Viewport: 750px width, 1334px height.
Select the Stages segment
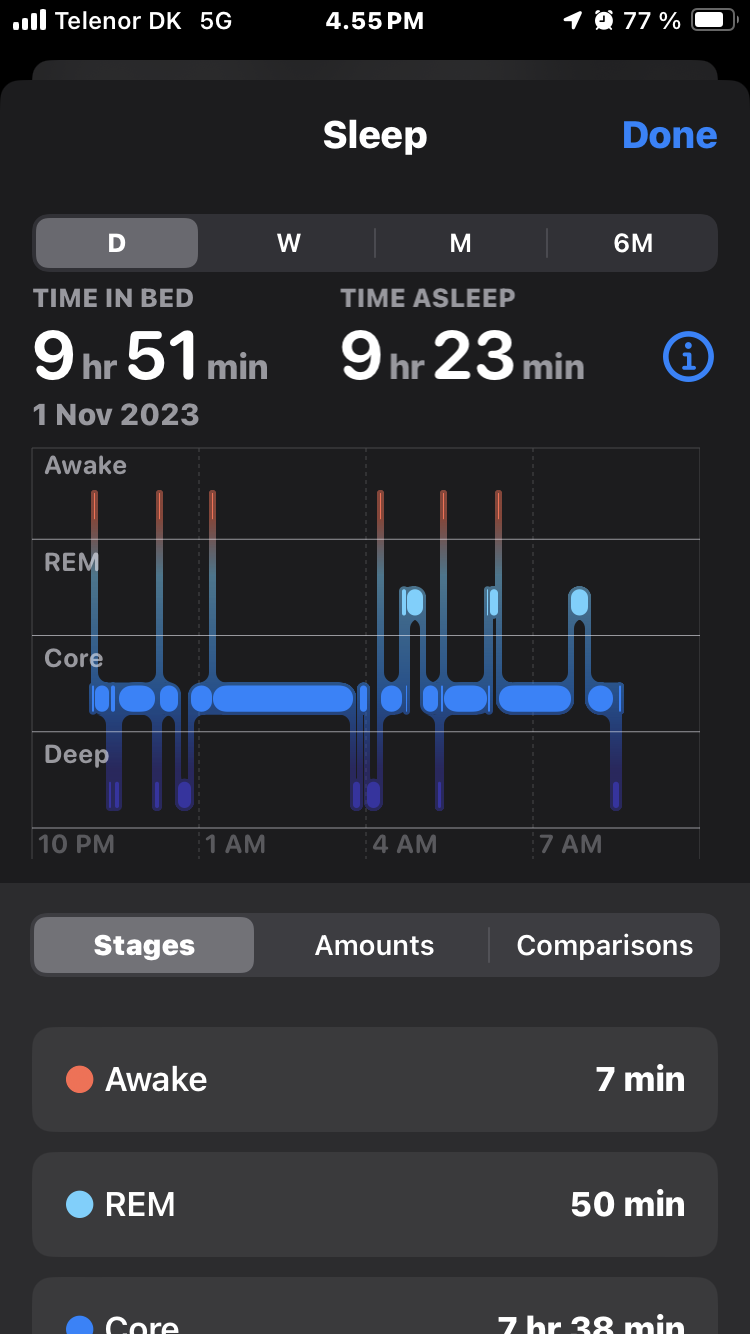tap(144, 945)
